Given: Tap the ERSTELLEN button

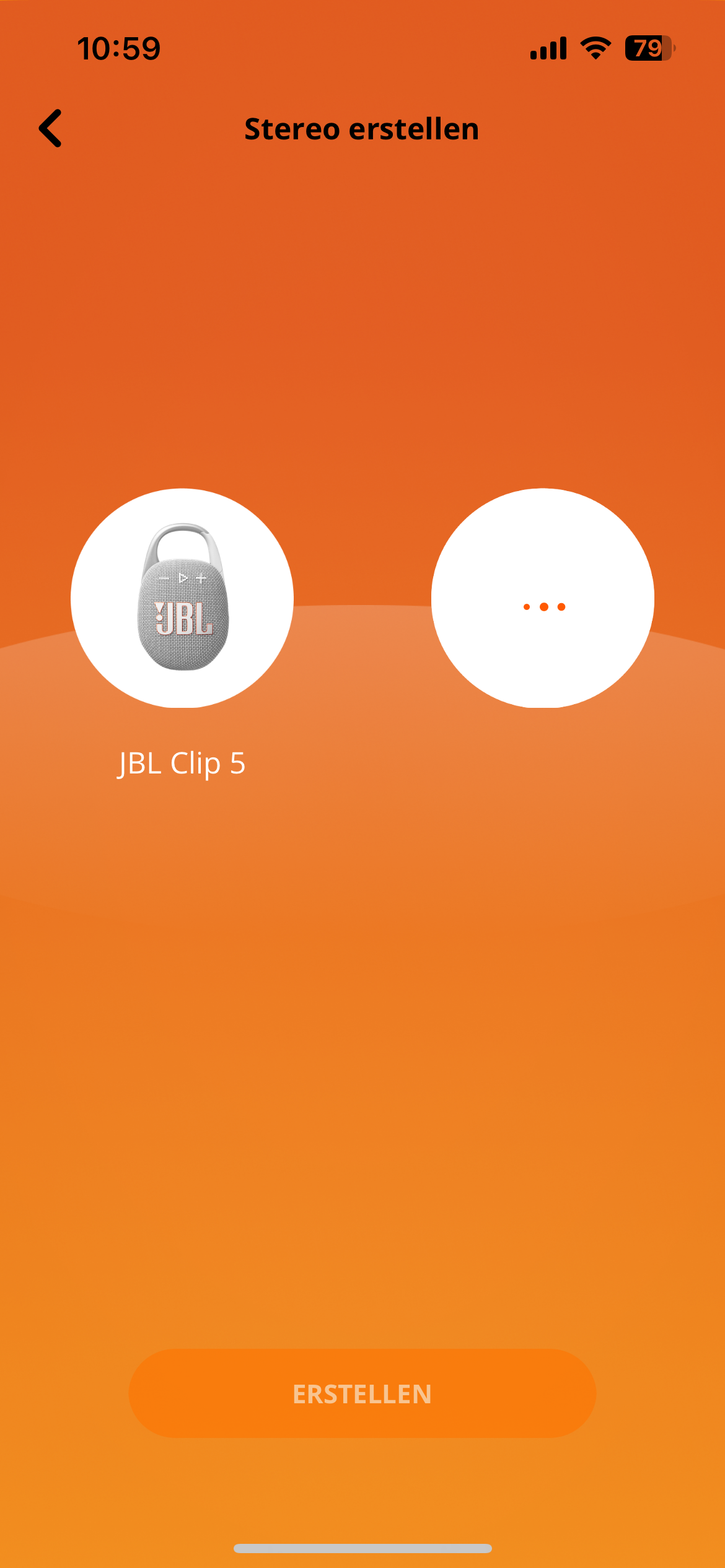Looking at the screenshot, I should click(362, 1394).
